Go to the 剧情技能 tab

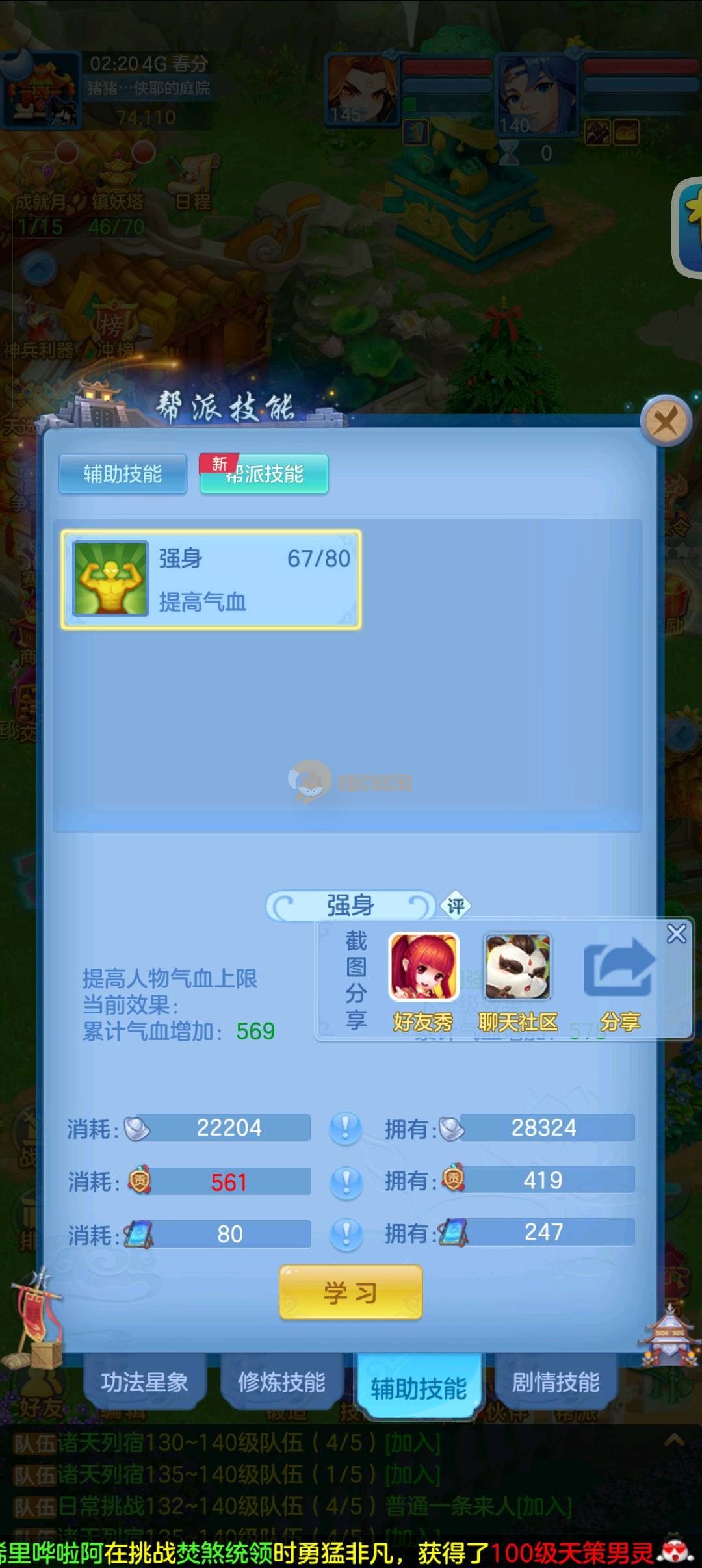(x=556, y=1381)
